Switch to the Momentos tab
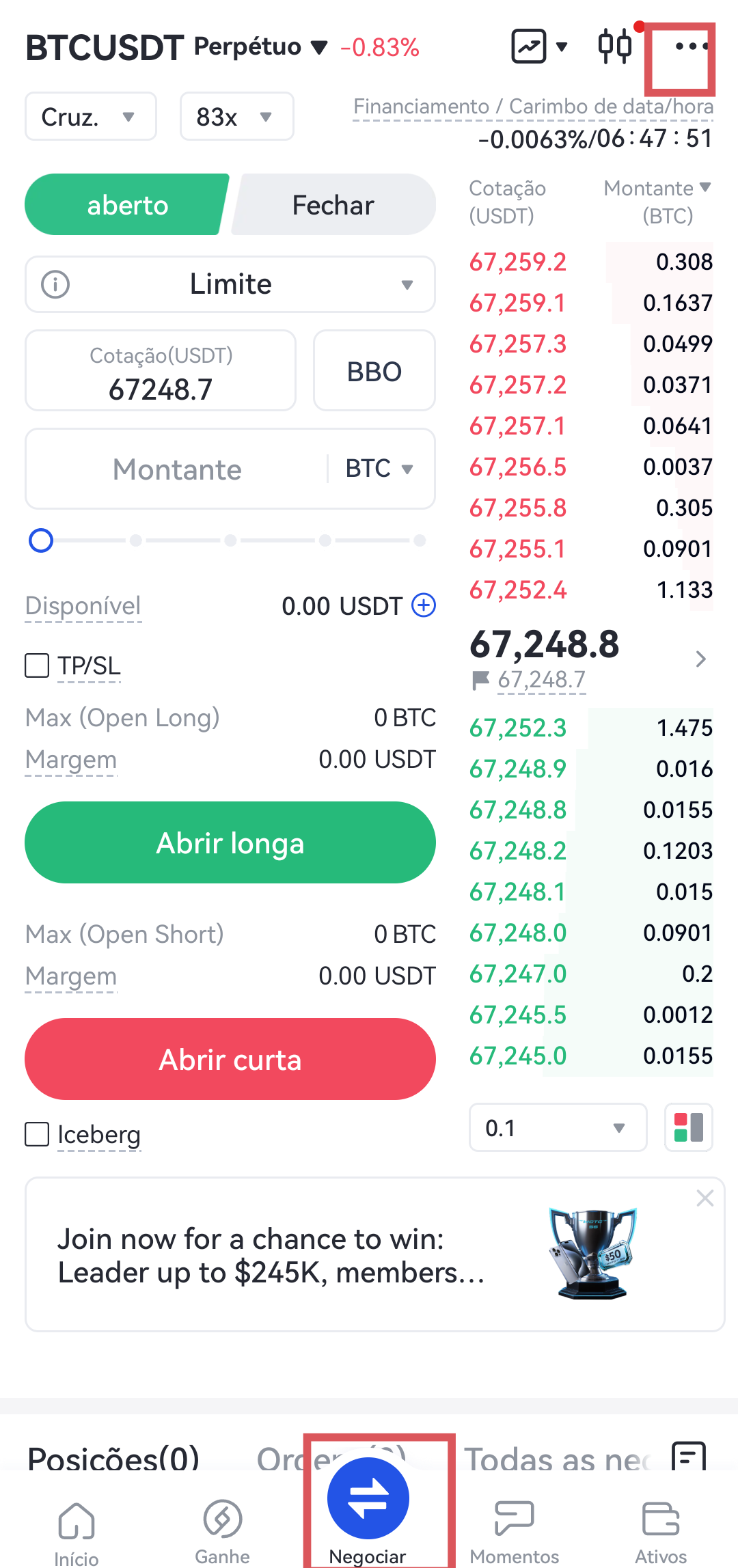The image size is (738, 1568). pyautogui.click(x=514, y=1532)
